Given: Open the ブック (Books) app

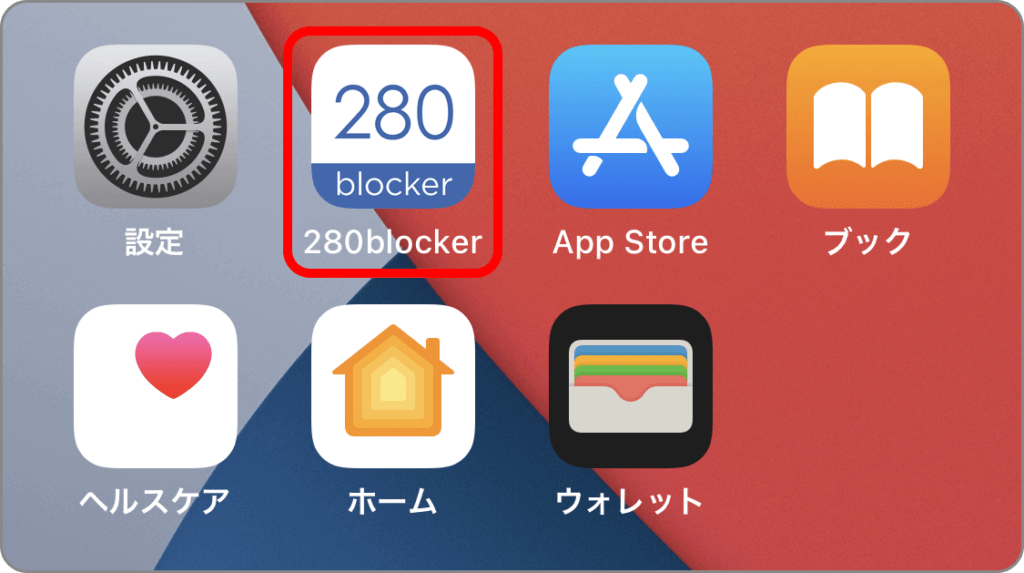Looking at the screenshot, I should 868,127.
